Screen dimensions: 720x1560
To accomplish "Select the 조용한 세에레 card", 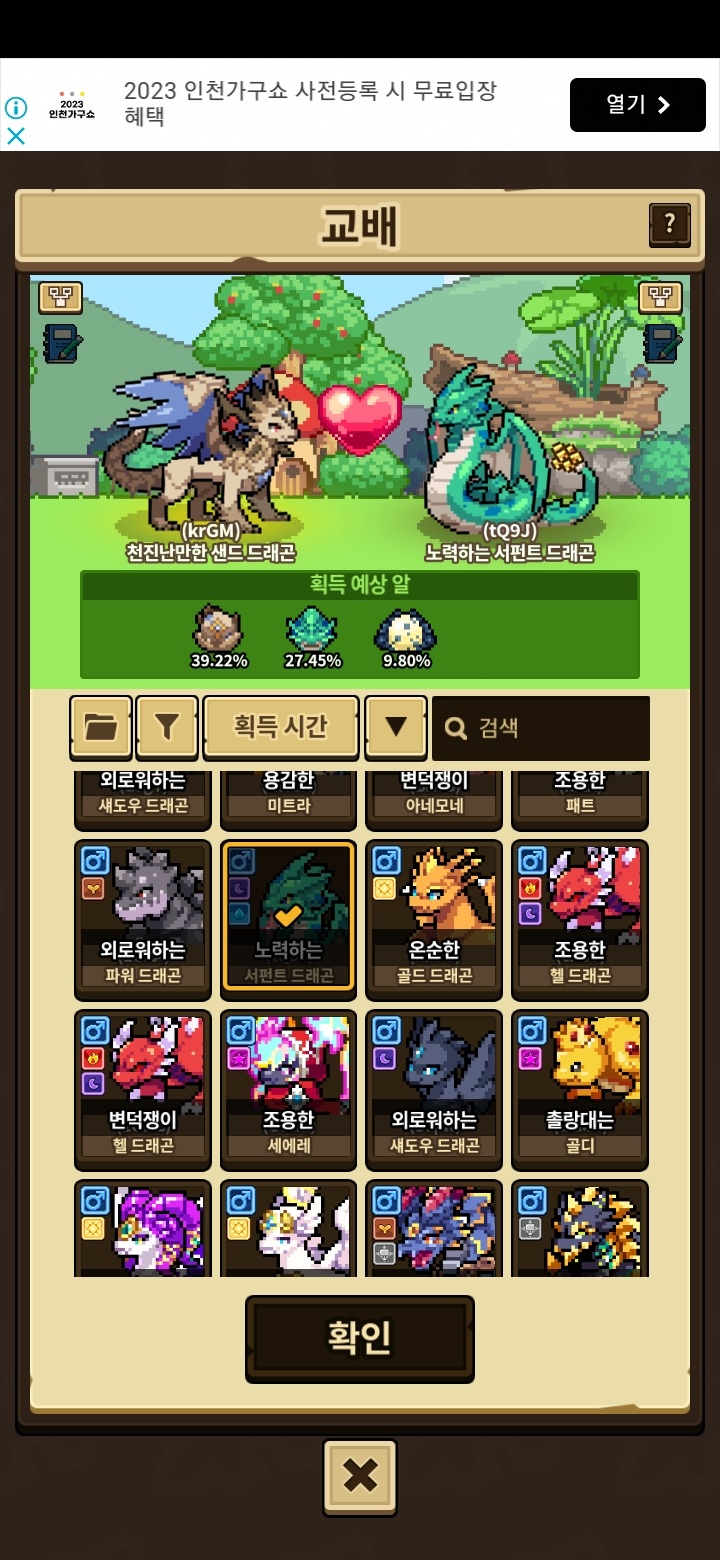I will pyautogui.click(x=289, y=1090).
